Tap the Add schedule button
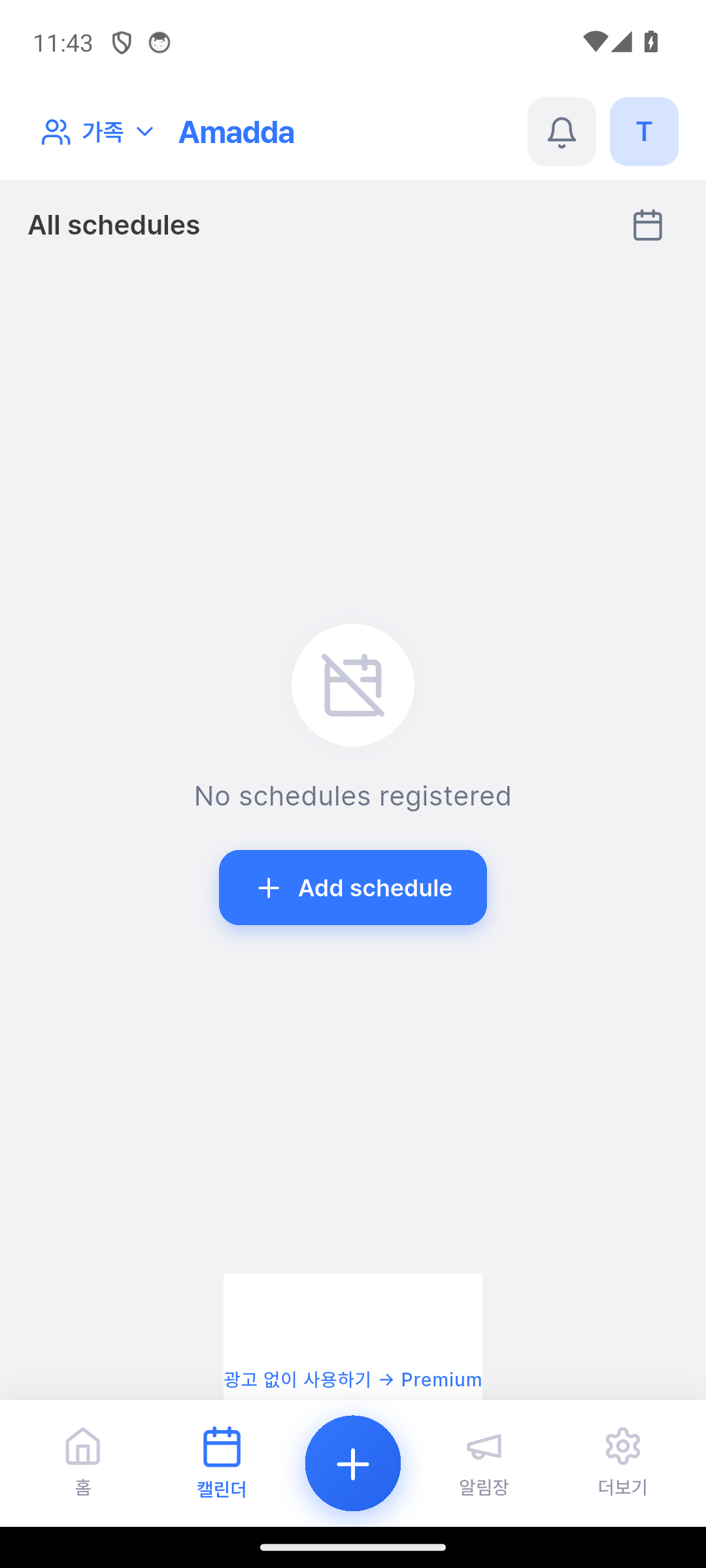 coord(353,887)
